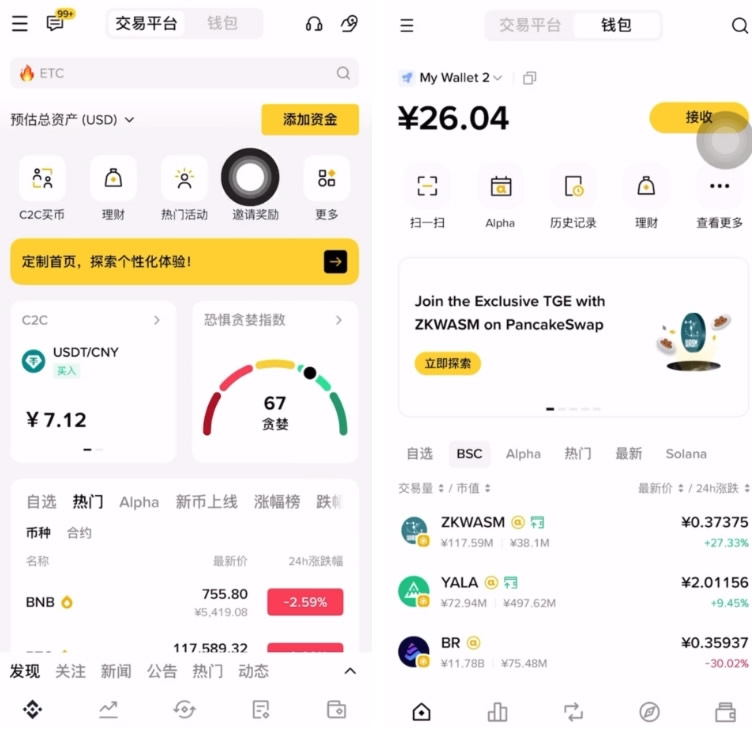Tap the 接收 button

(x=698, y=117)
